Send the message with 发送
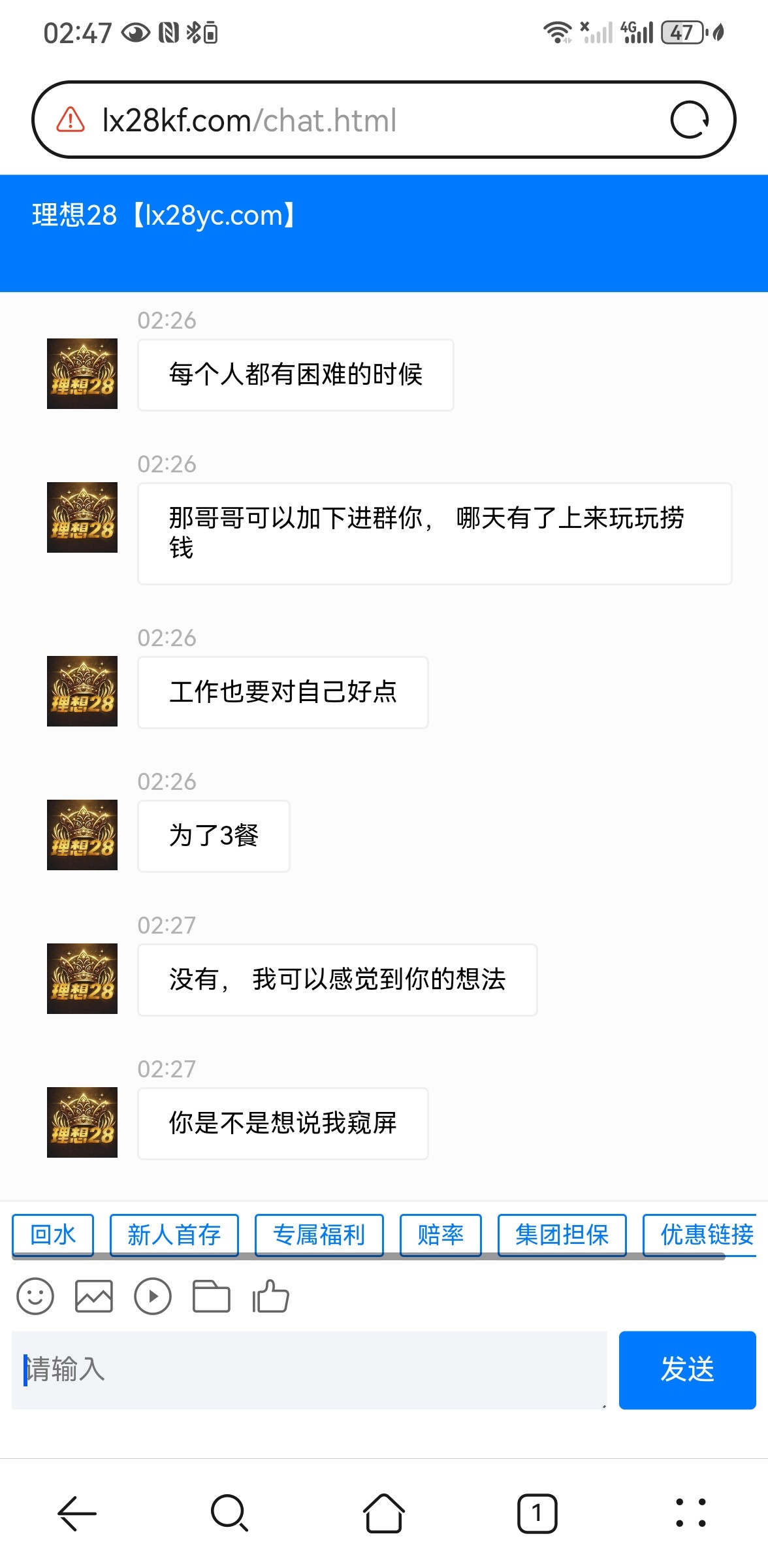 pyautogui.click(x=687, y=1369)
